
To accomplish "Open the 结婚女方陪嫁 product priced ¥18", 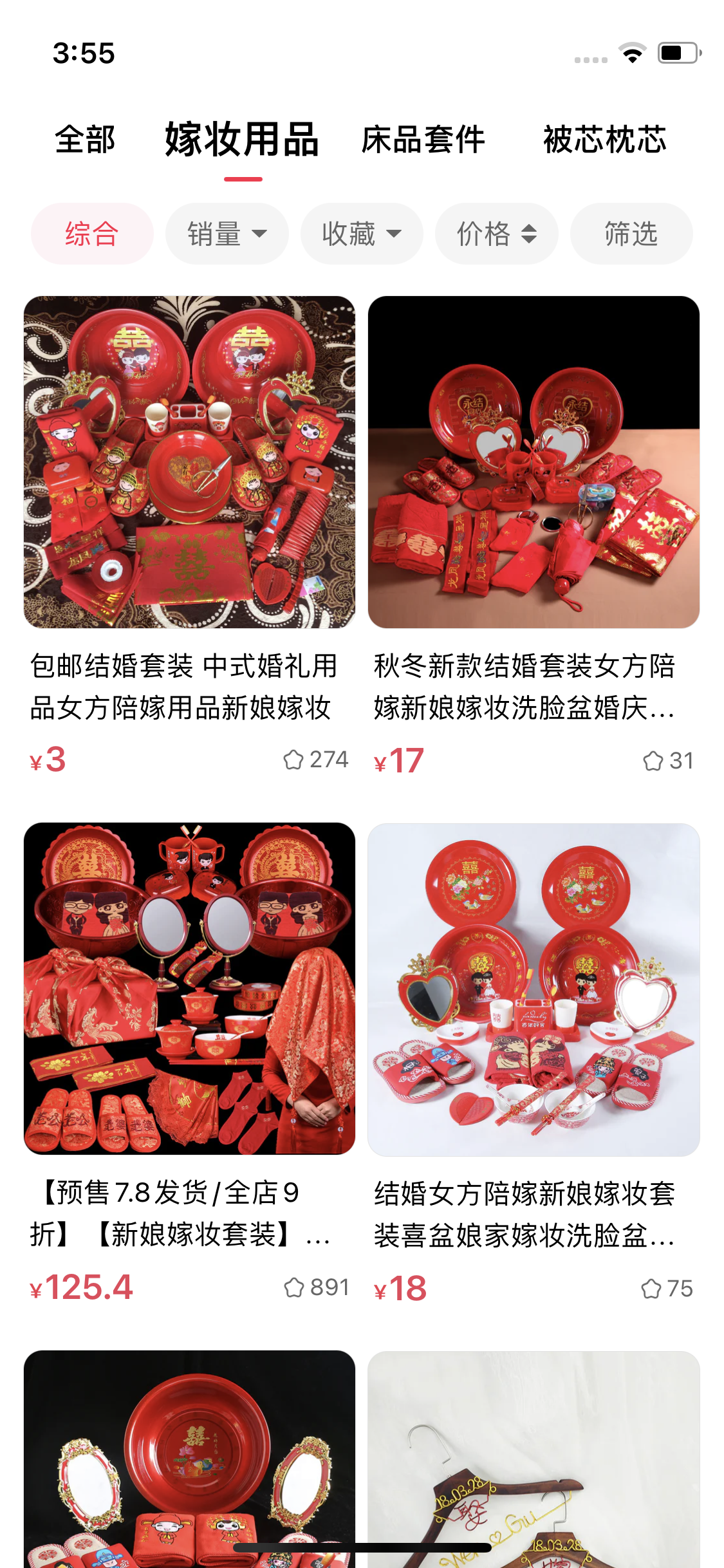I will pyautogui.click(x=534, y=1064).
